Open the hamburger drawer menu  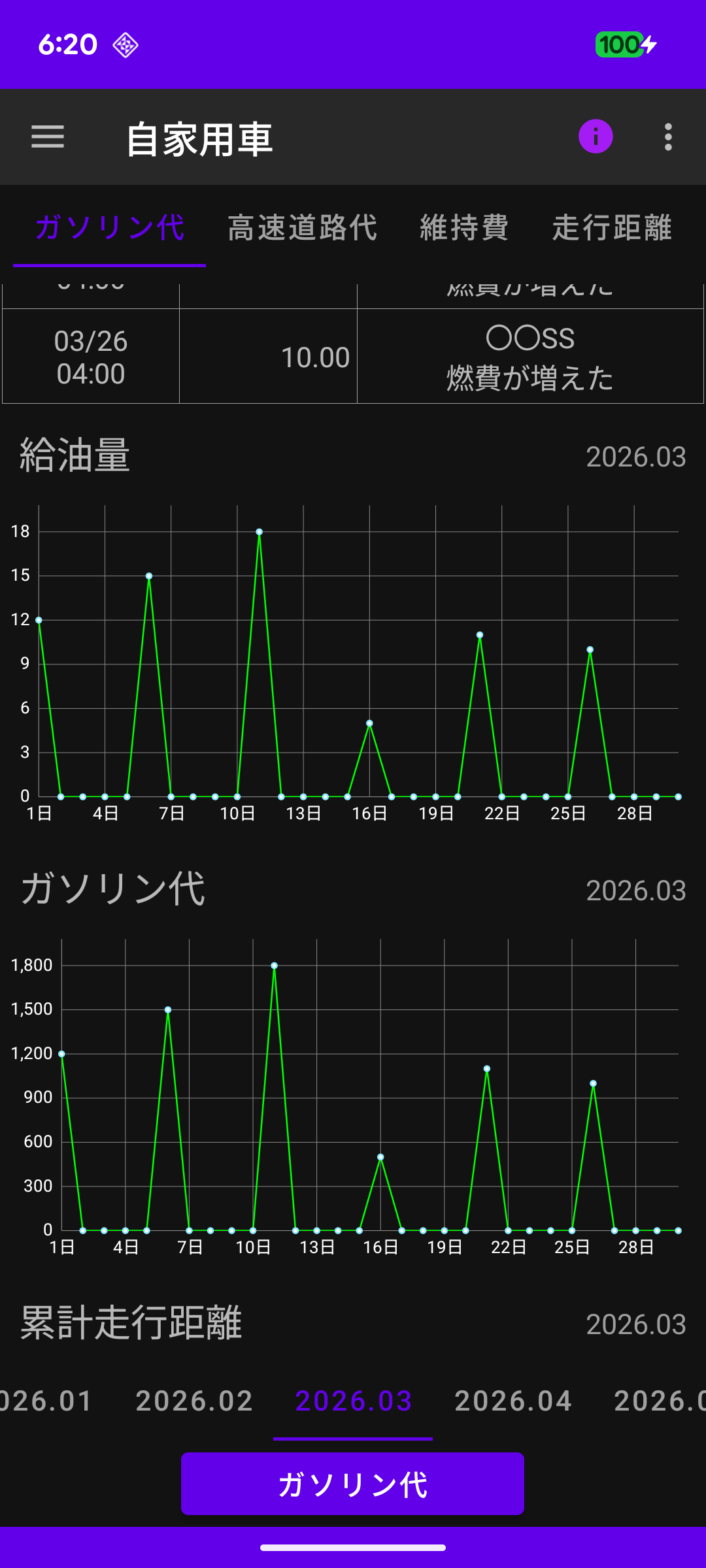[x=48, y=137]
